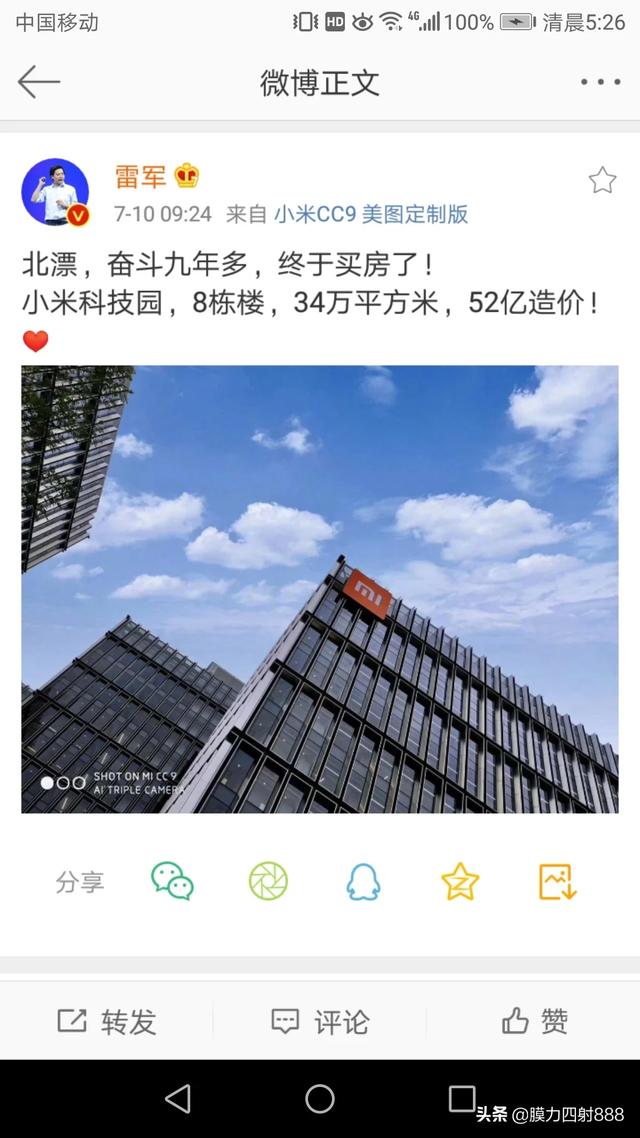Tap the 雷军 username
This screenshot has width=640, height=1138.
[x=141, y=176]
